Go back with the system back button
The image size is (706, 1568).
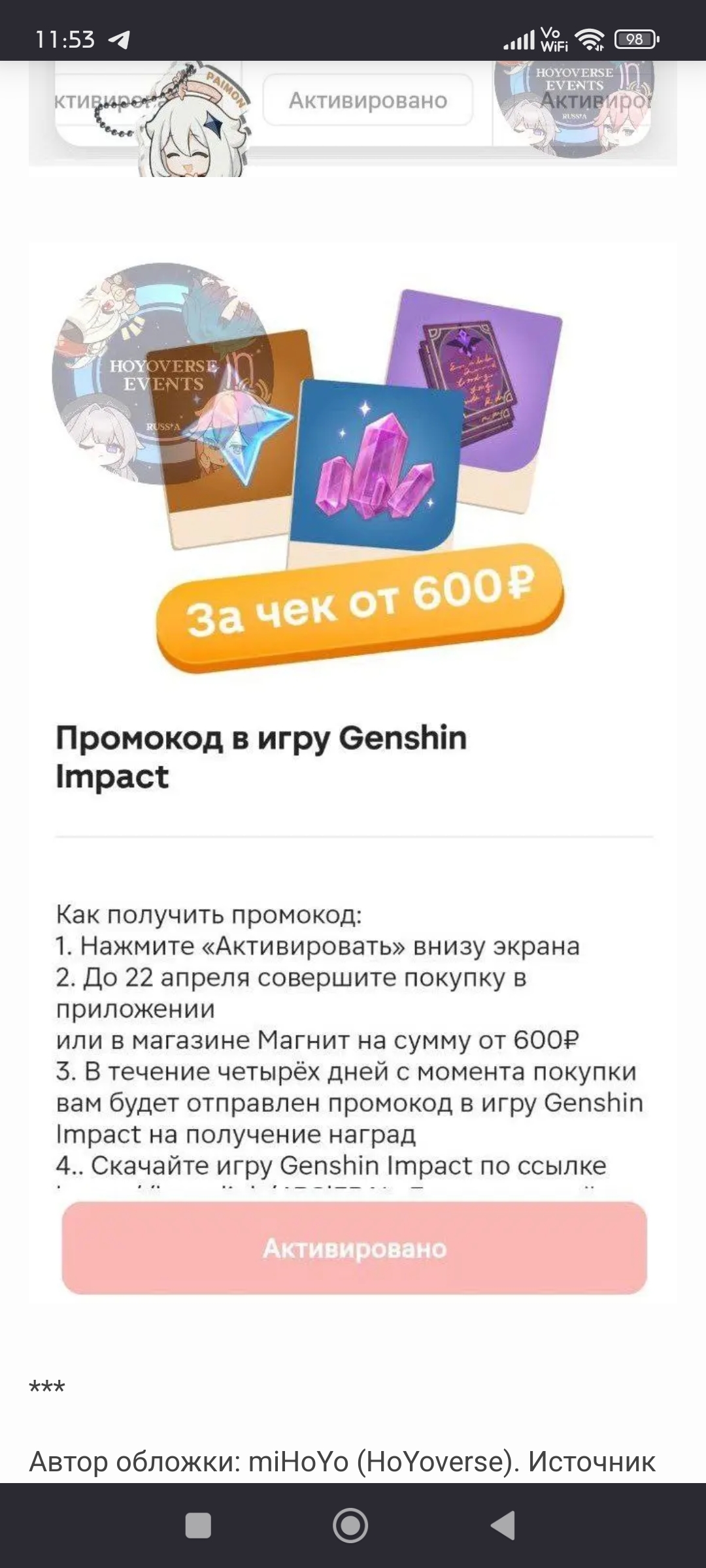pyautogui.click(x=503, y=1526)
